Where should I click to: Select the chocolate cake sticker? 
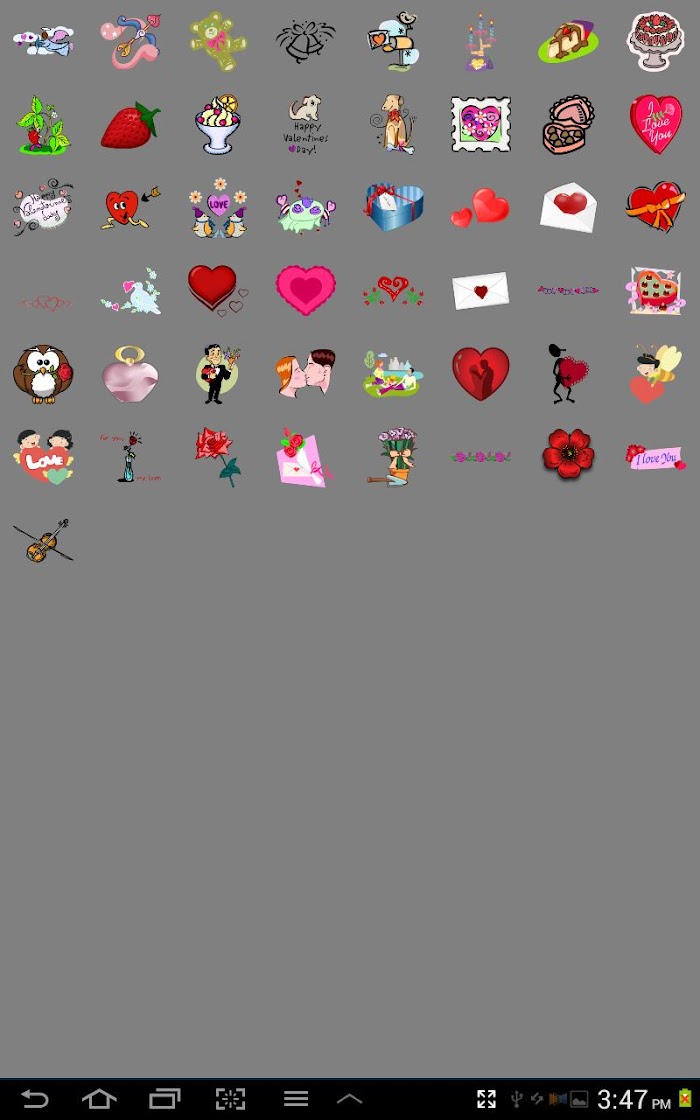point(656,40)
